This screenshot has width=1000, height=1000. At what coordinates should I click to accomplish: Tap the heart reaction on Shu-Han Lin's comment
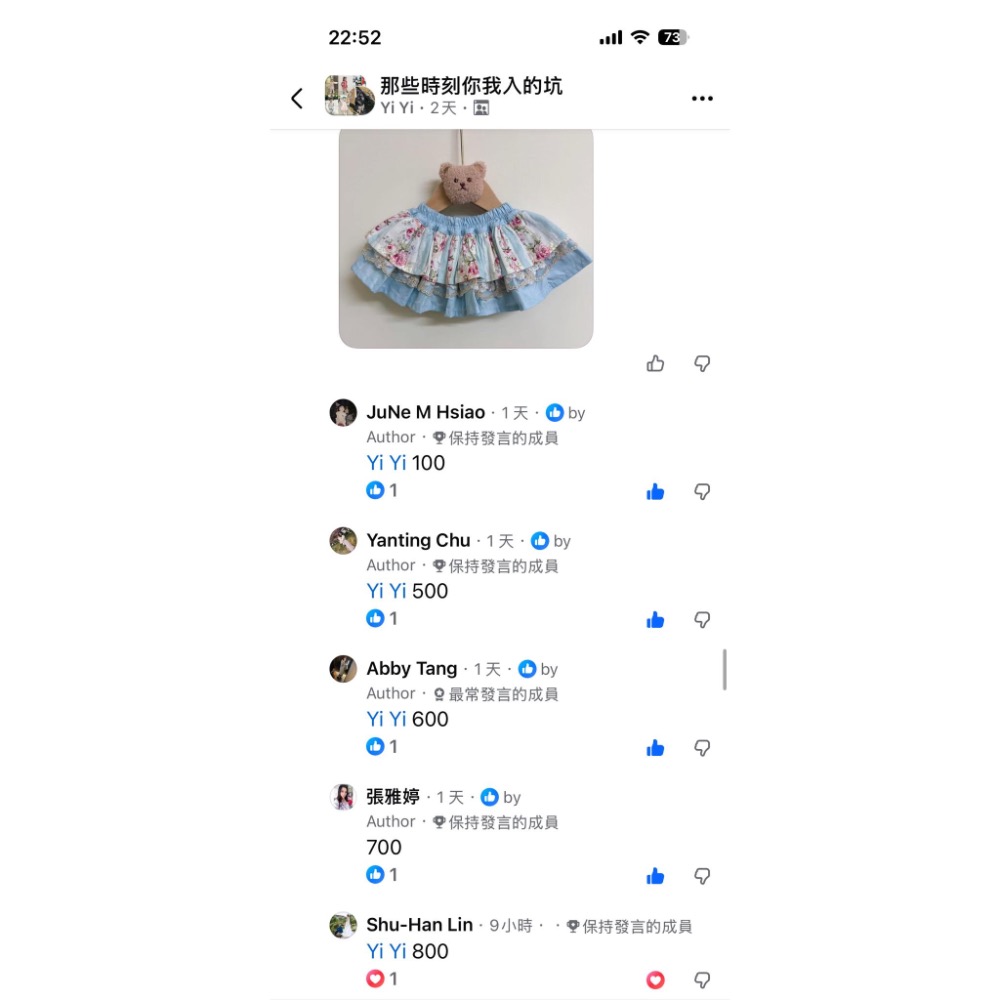click(x=655, y=980)
